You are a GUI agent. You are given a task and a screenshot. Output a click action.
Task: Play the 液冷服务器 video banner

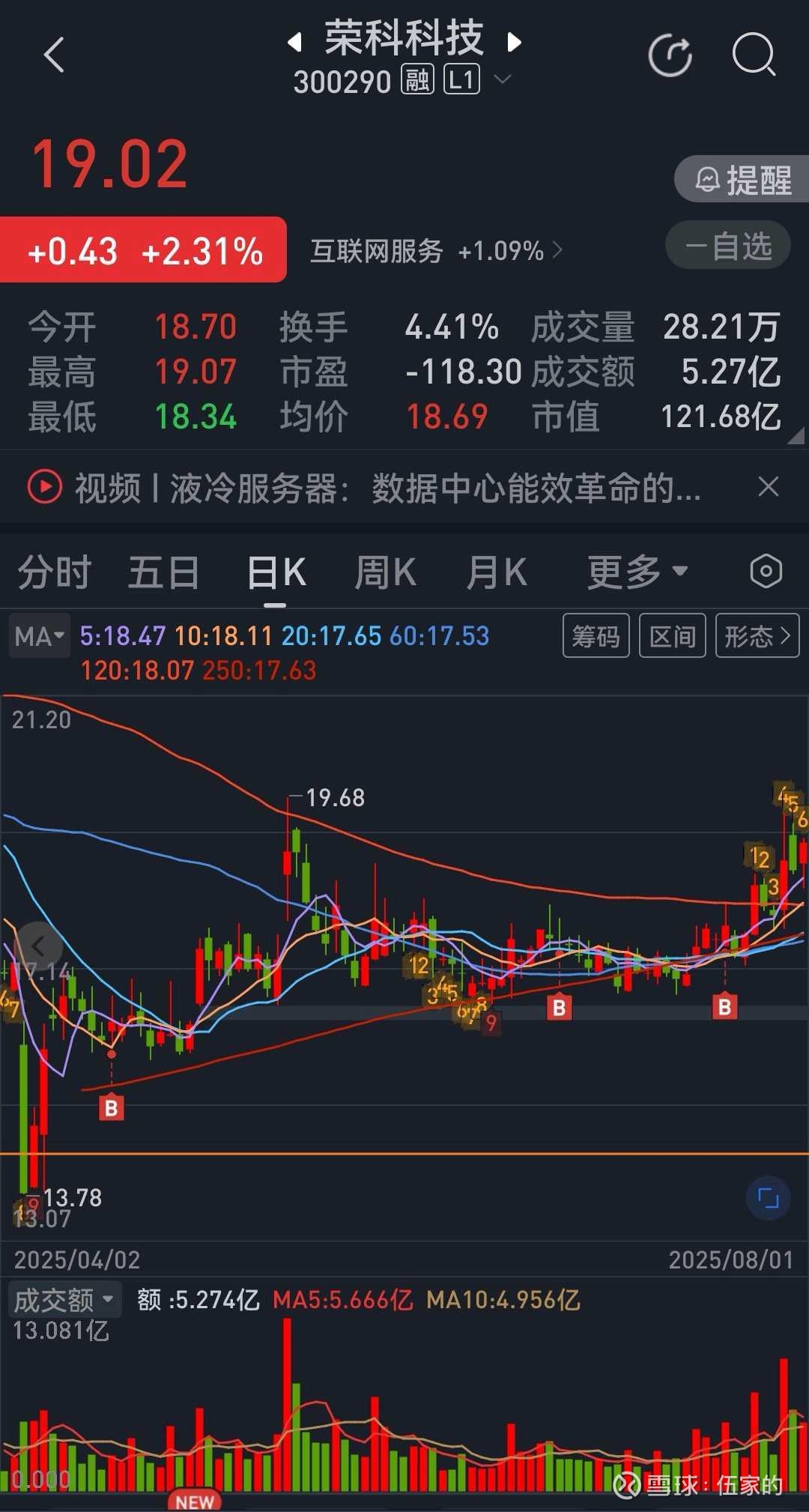click(365, 489)
